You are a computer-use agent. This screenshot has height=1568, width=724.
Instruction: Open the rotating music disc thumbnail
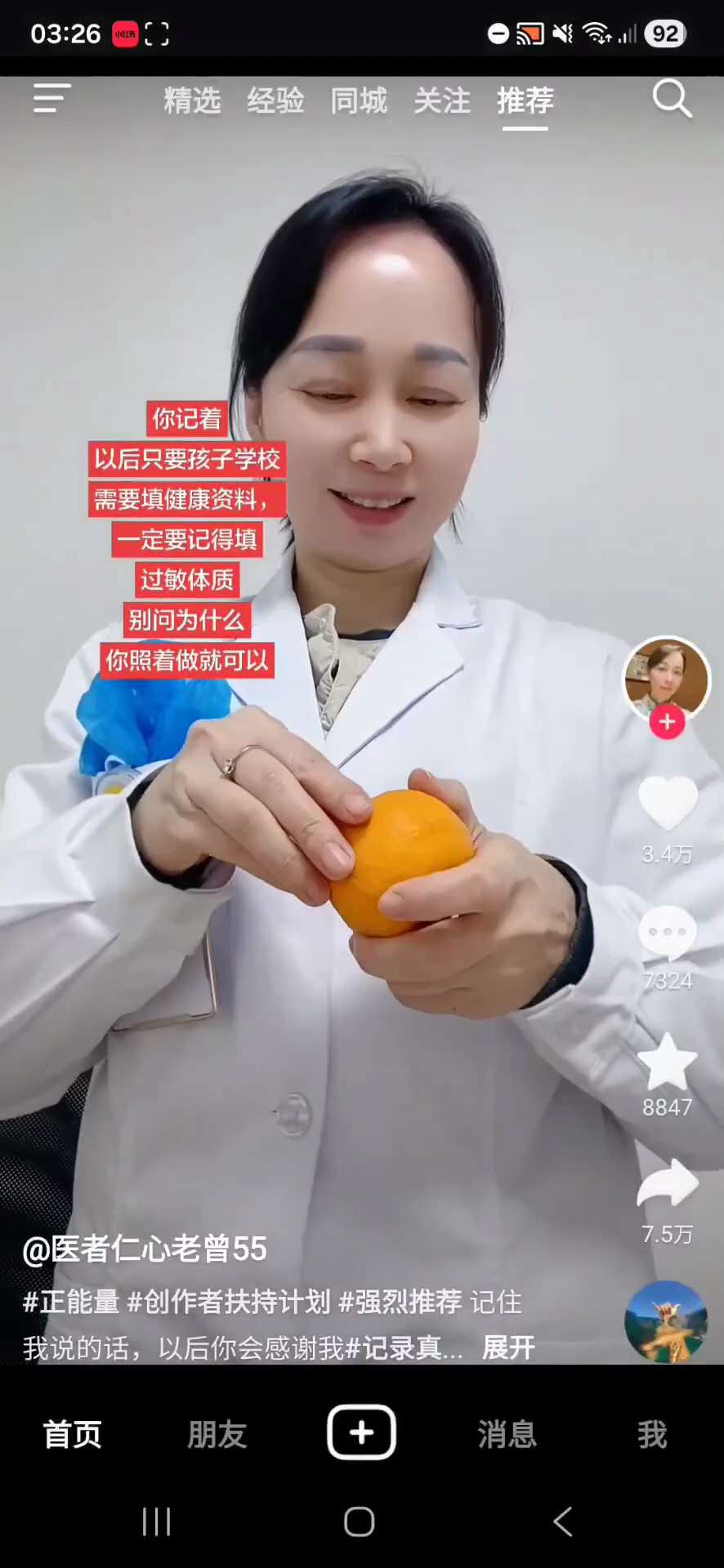coord(666,1320)
